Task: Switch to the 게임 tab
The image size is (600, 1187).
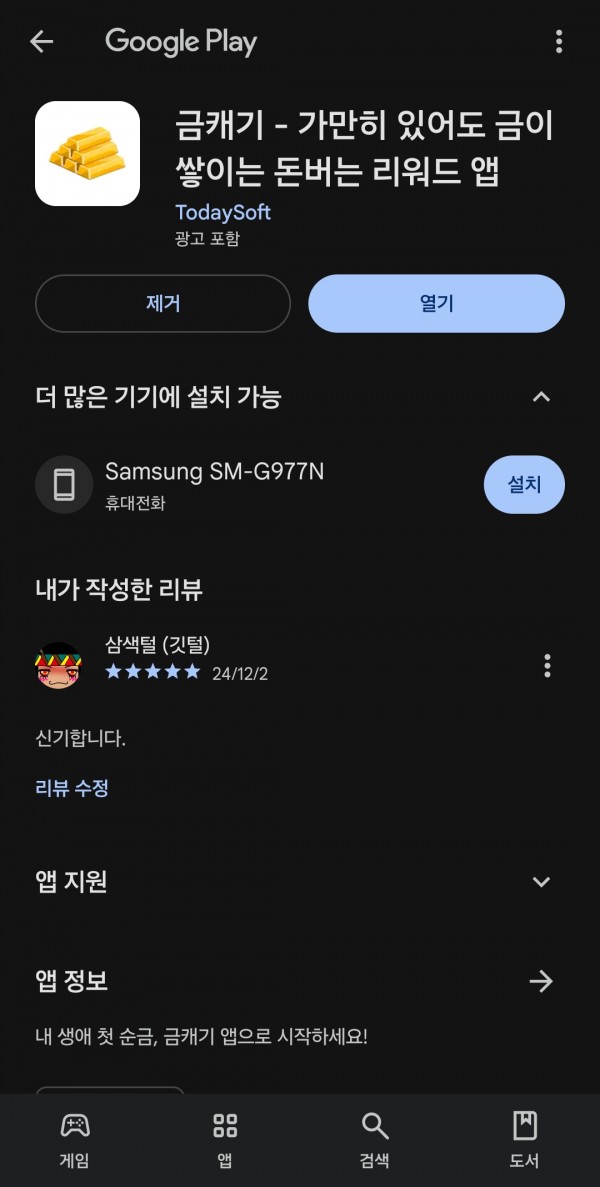Action: [75, 1141]
